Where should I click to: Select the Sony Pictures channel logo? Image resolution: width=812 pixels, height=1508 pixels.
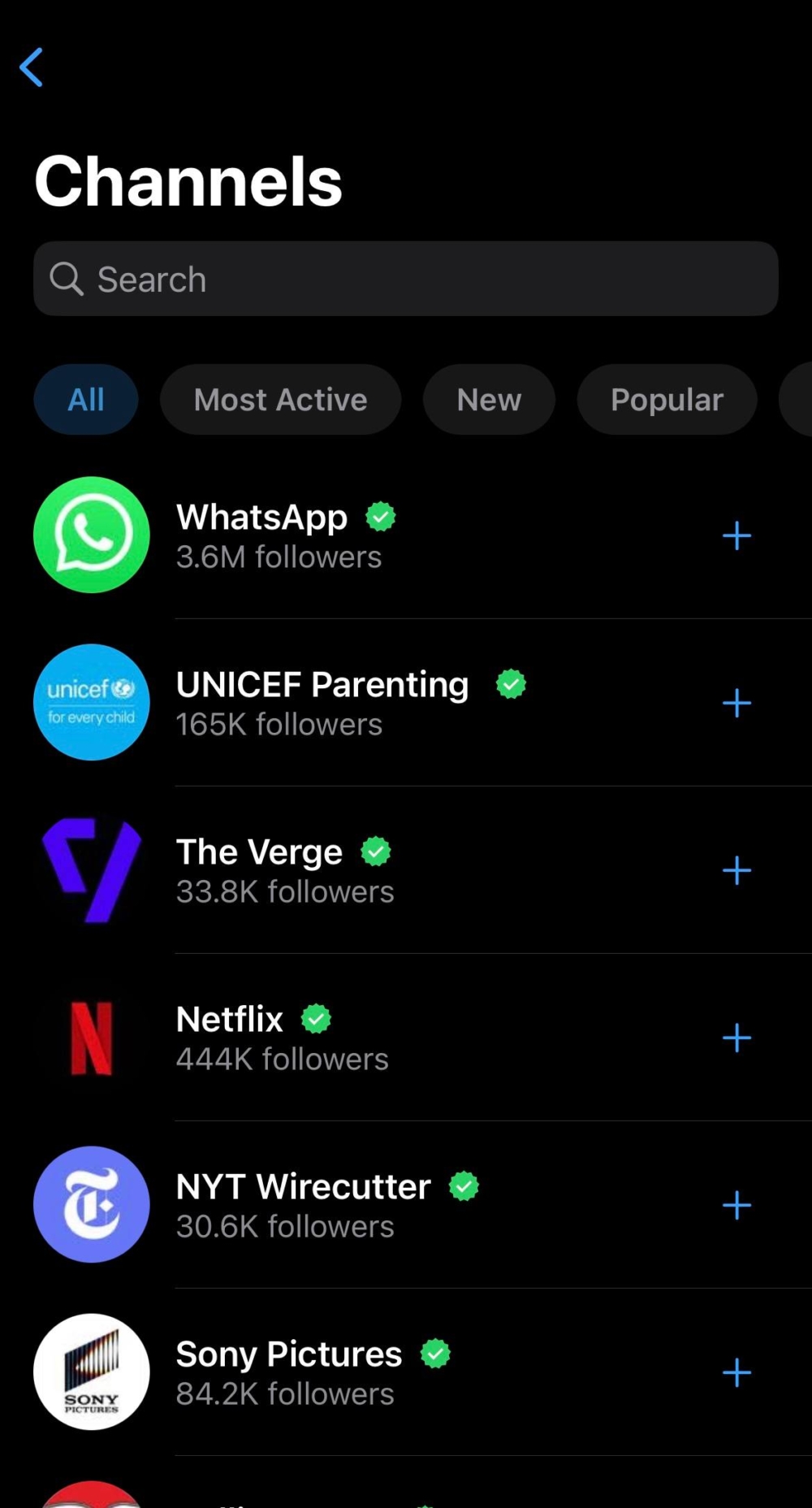point(92,1373)
